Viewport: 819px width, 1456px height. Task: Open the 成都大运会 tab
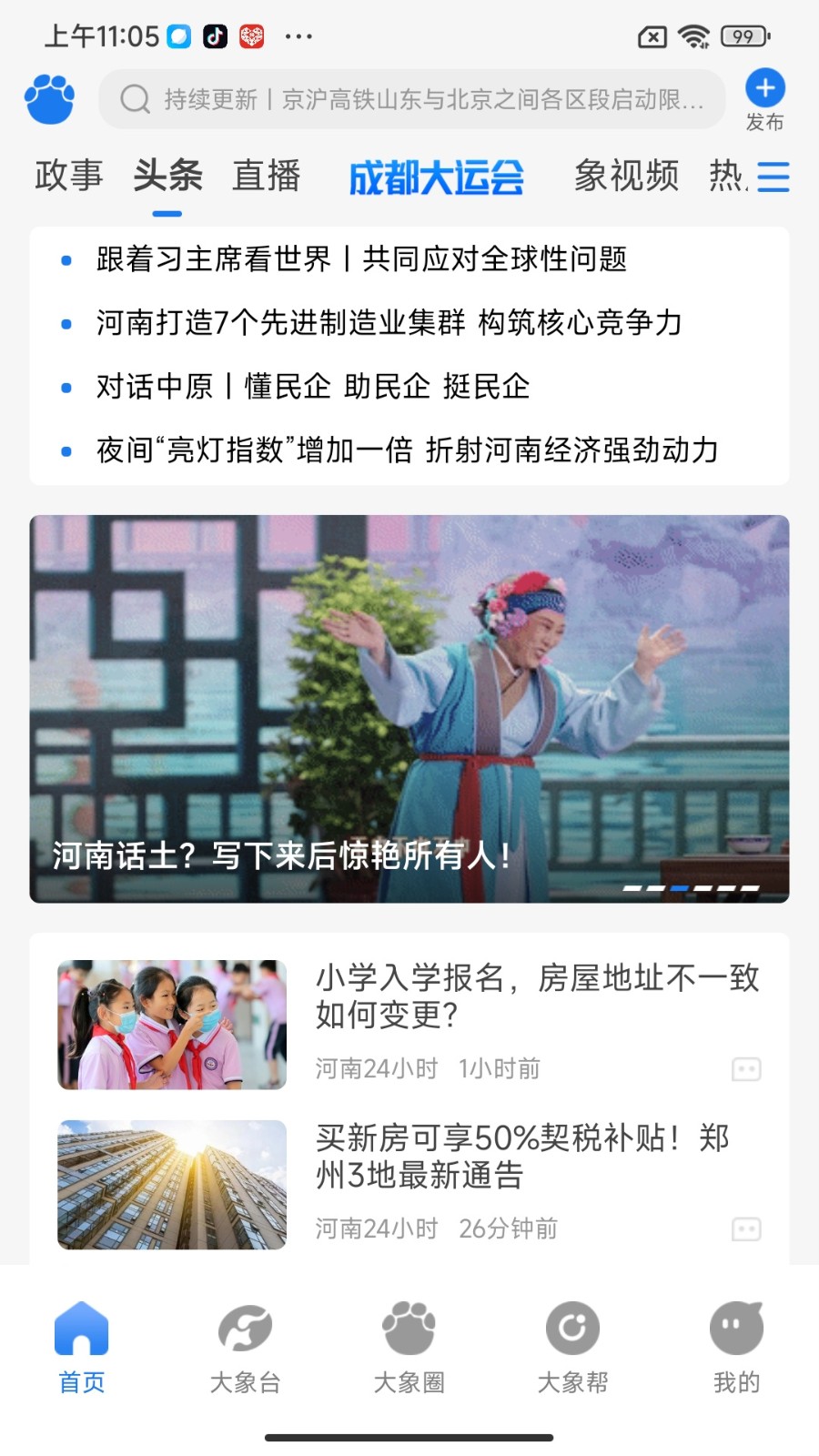click(x=437, y=177)
